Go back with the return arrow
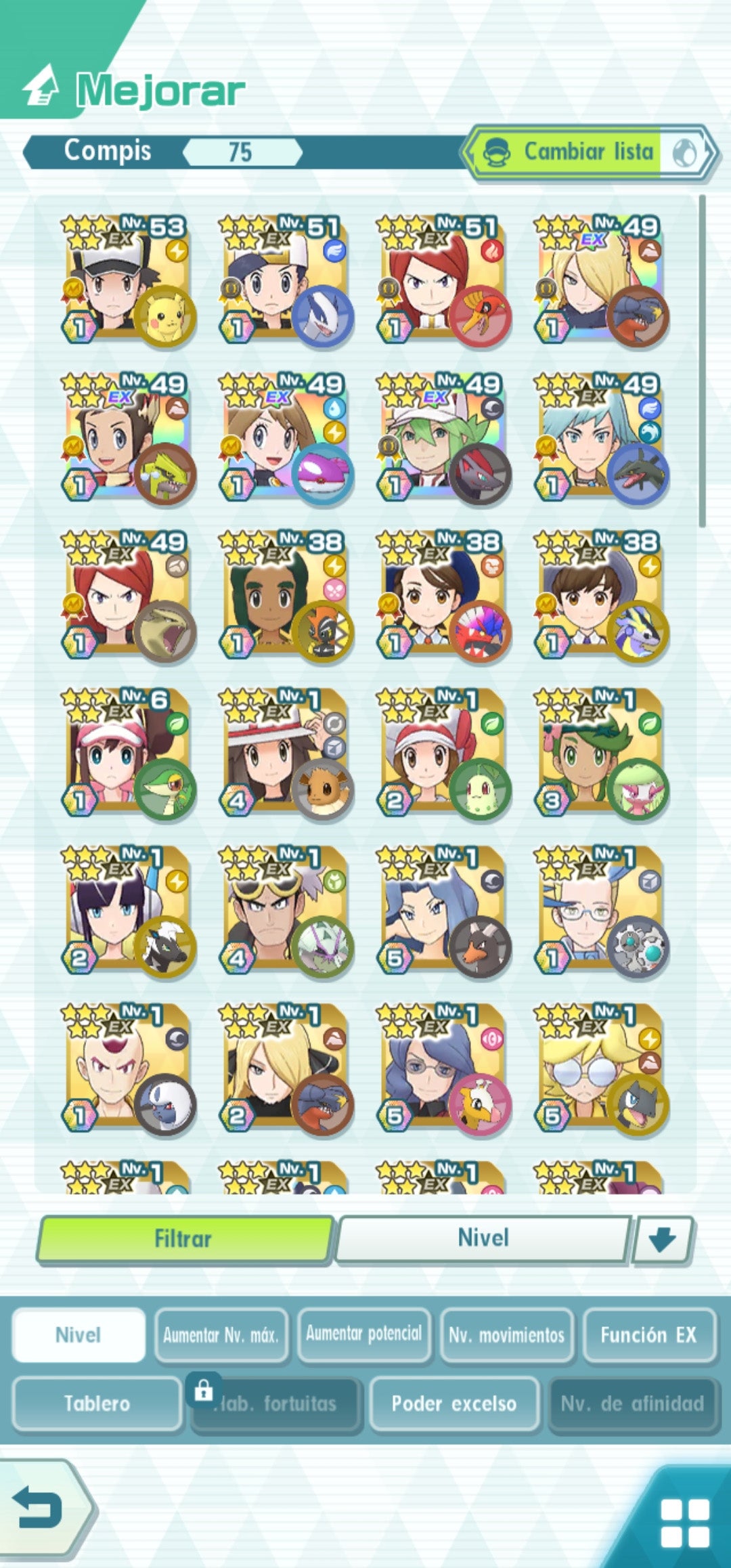Viewport: 731px width, 1568px height. [x=41, y=1508]
